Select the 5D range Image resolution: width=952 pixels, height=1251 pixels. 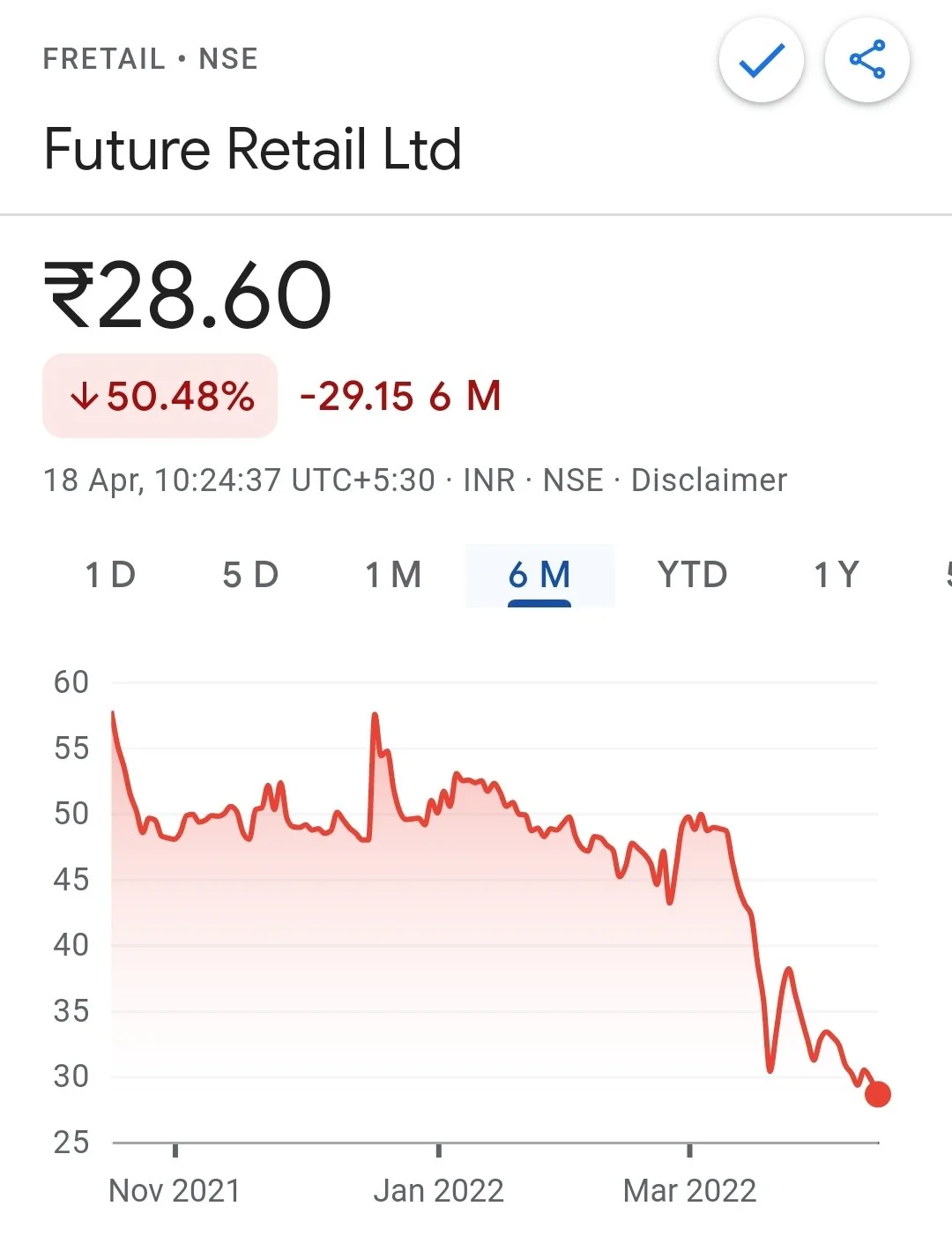251,575
